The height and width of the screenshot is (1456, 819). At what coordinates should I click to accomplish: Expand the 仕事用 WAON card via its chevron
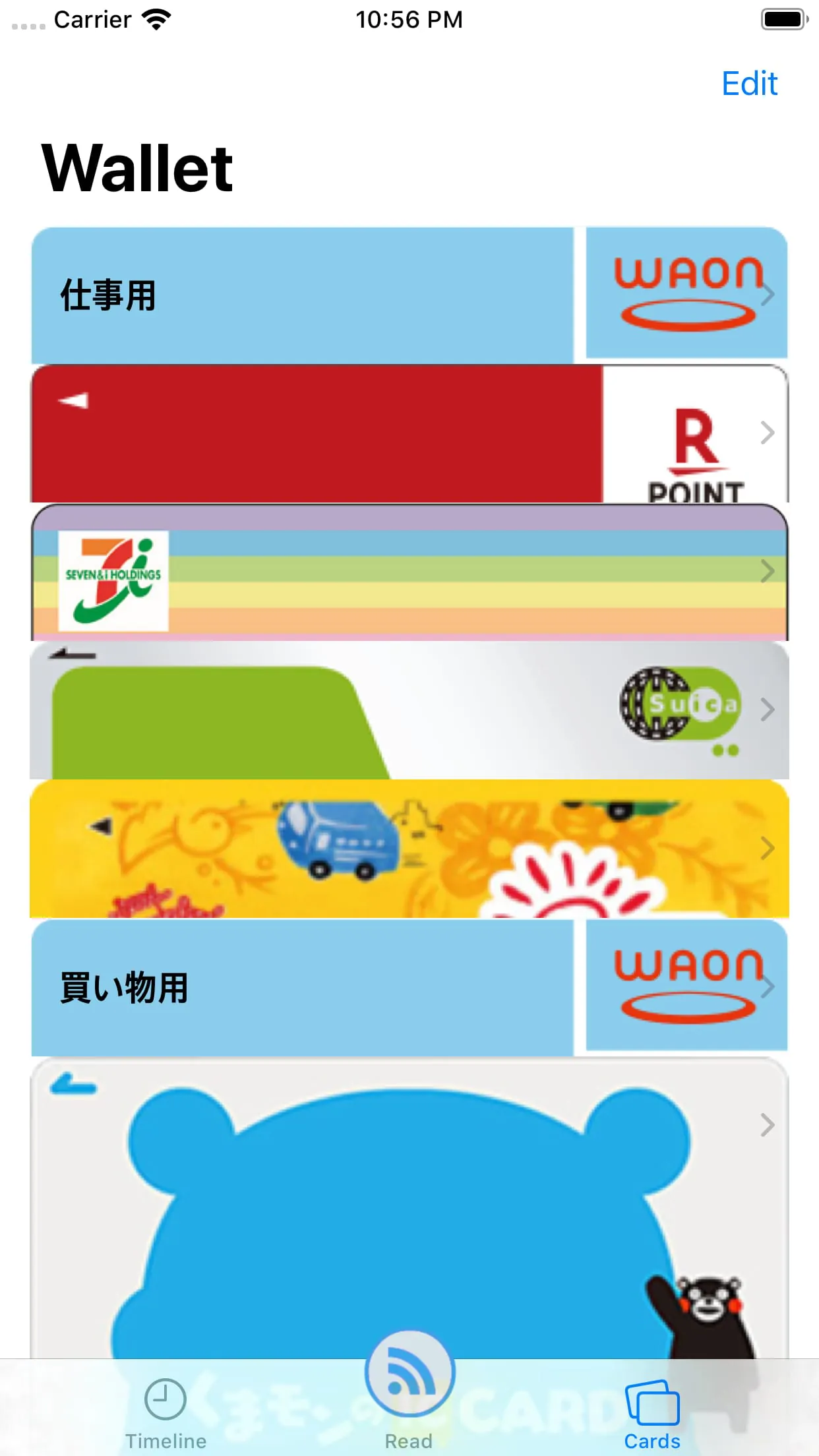(767, 293)
